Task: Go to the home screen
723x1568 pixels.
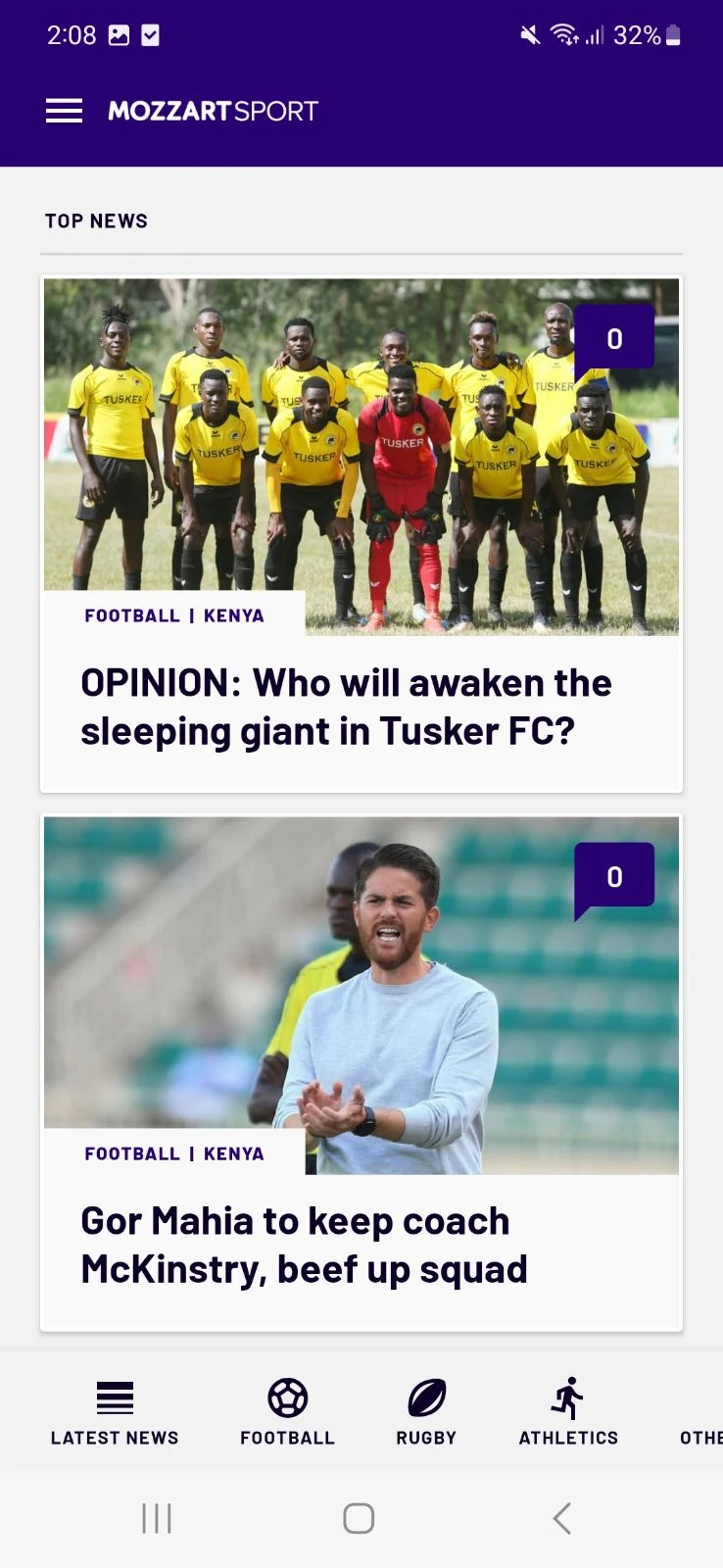Action: (359, 1518)
